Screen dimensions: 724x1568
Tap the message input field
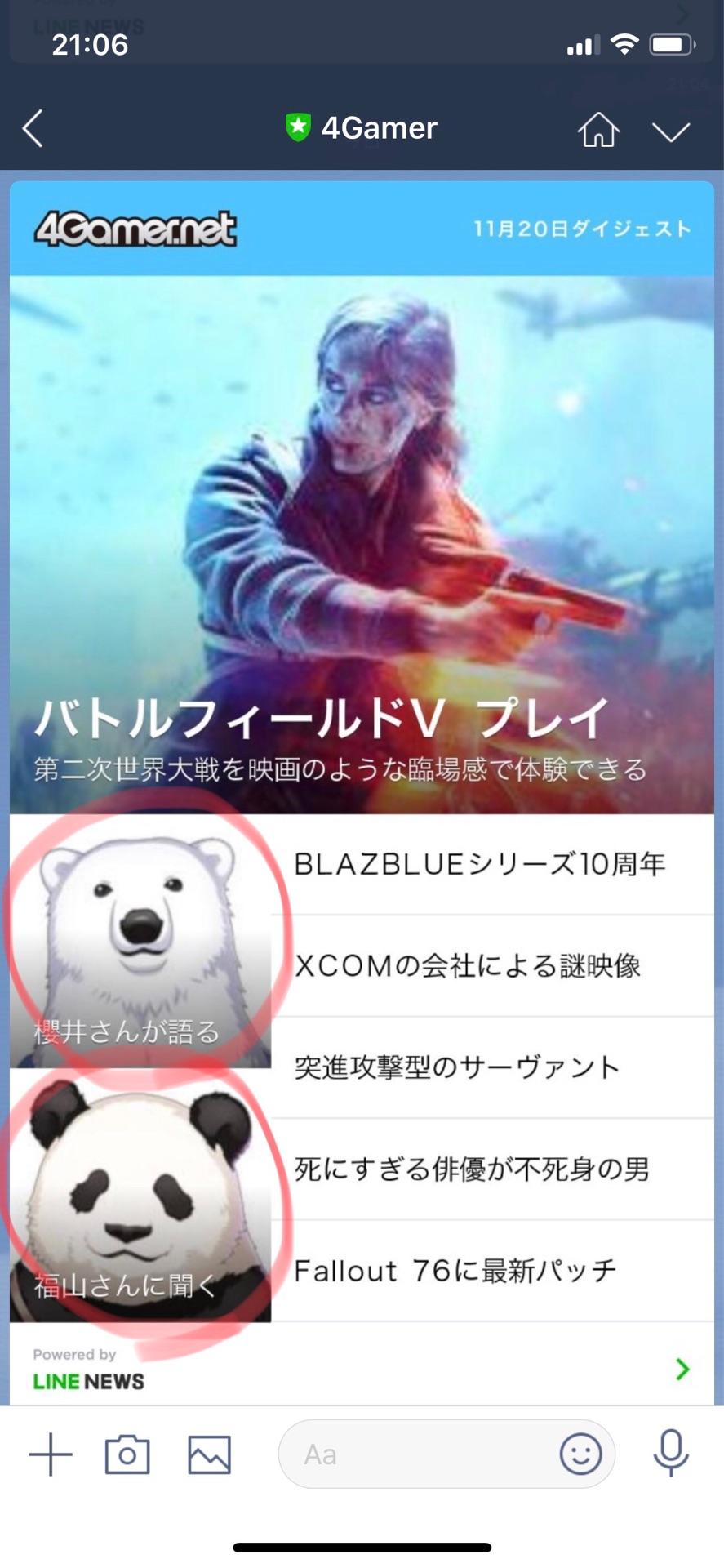pos(408,1454)
